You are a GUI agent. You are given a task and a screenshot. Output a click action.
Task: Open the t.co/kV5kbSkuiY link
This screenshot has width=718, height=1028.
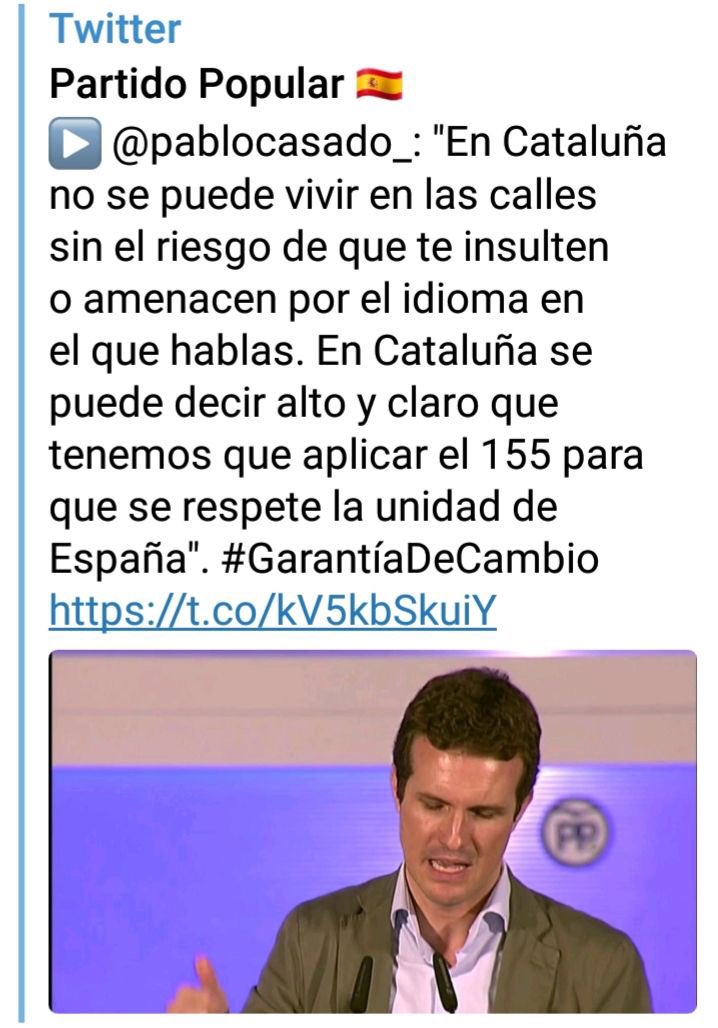(x=272, y=610)
